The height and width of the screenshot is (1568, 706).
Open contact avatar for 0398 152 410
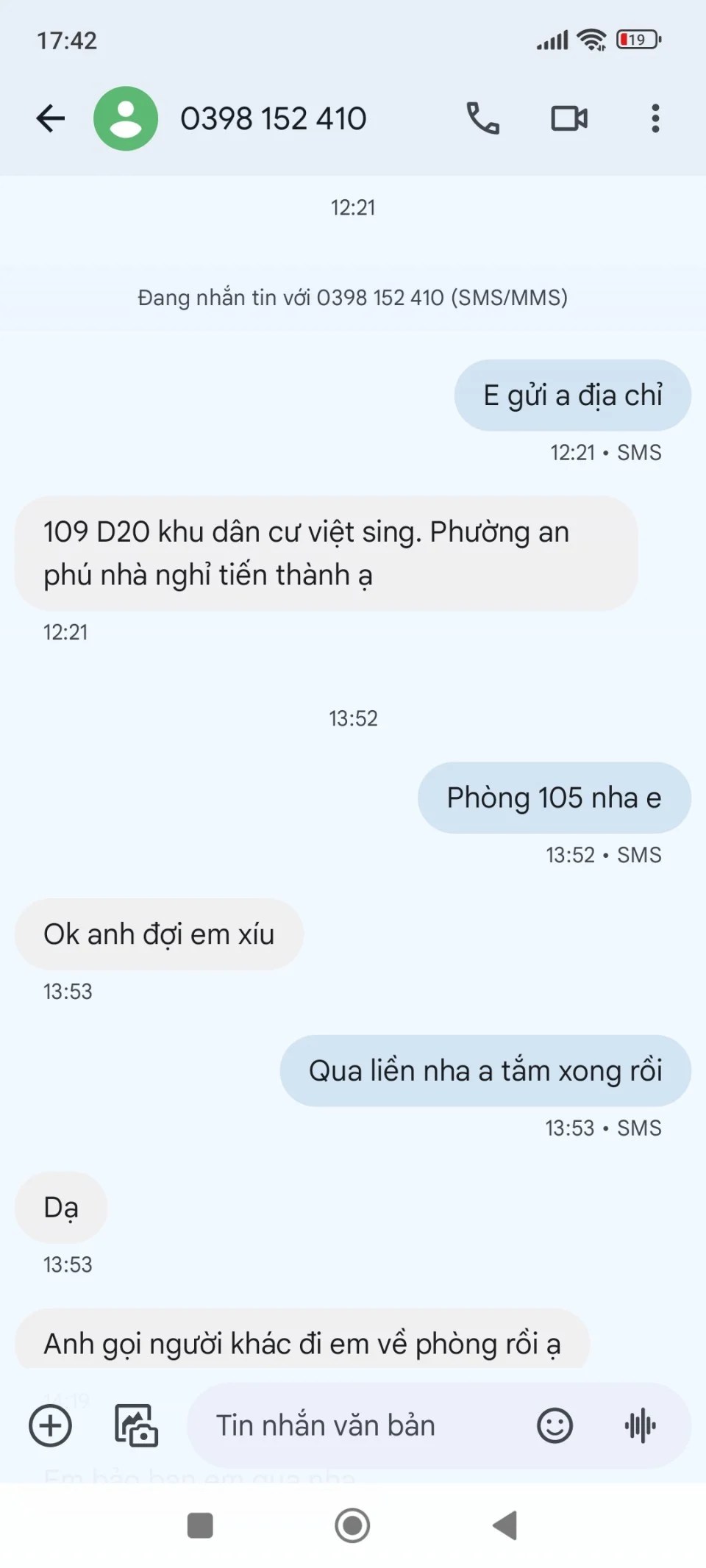[x=126, y=118]
